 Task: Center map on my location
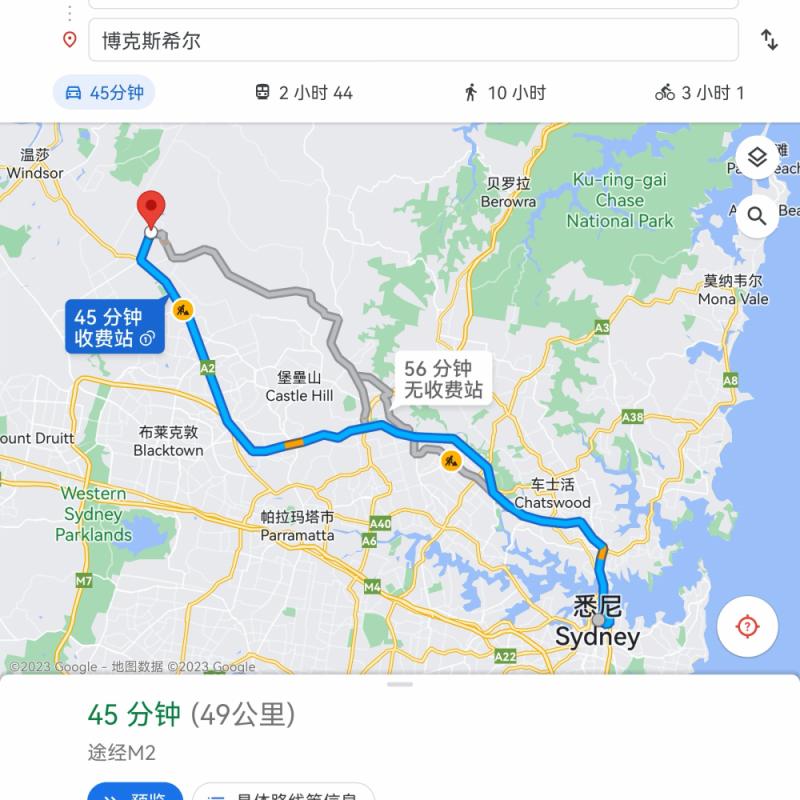pyautogui.click(x=747, y=627)
